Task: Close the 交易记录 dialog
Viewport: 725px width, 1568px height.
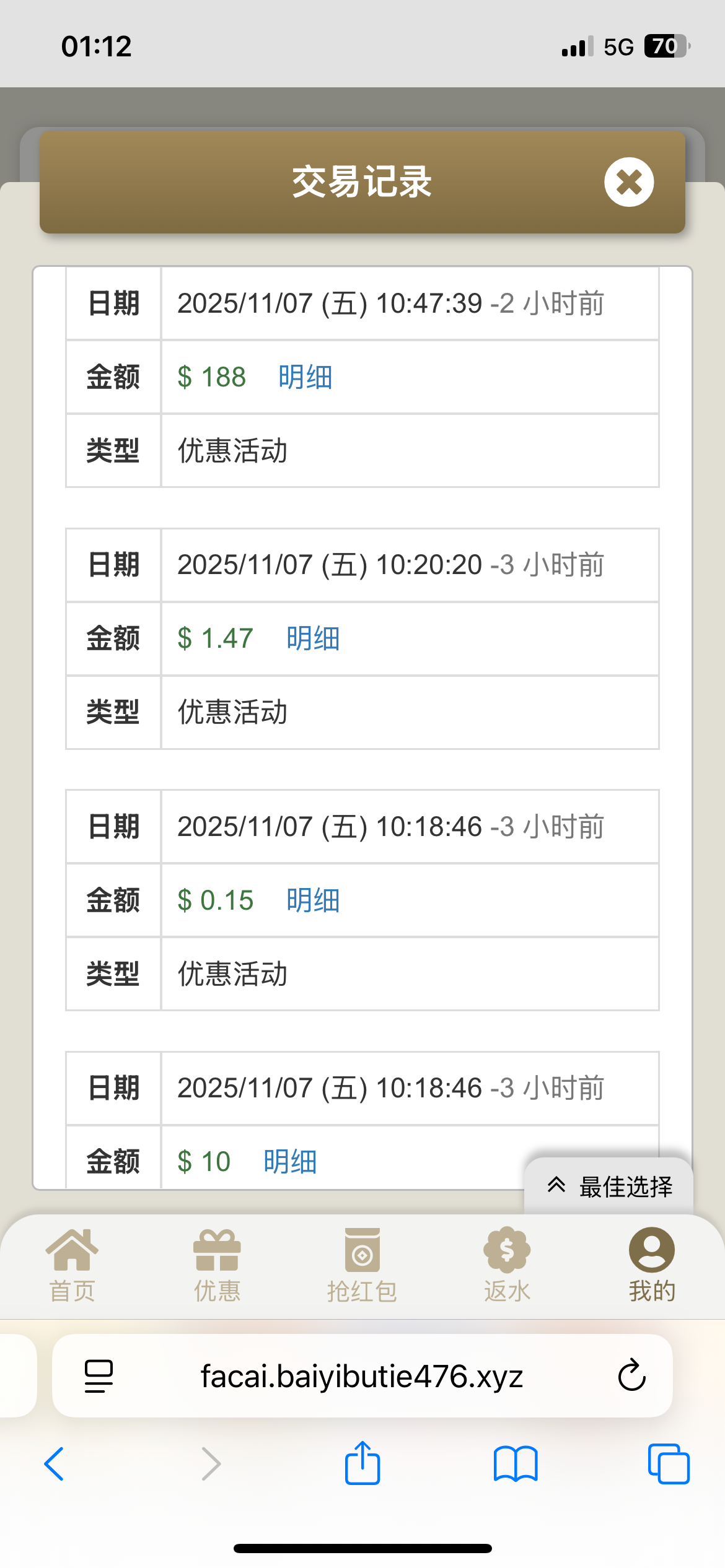Action: (629, 182)
